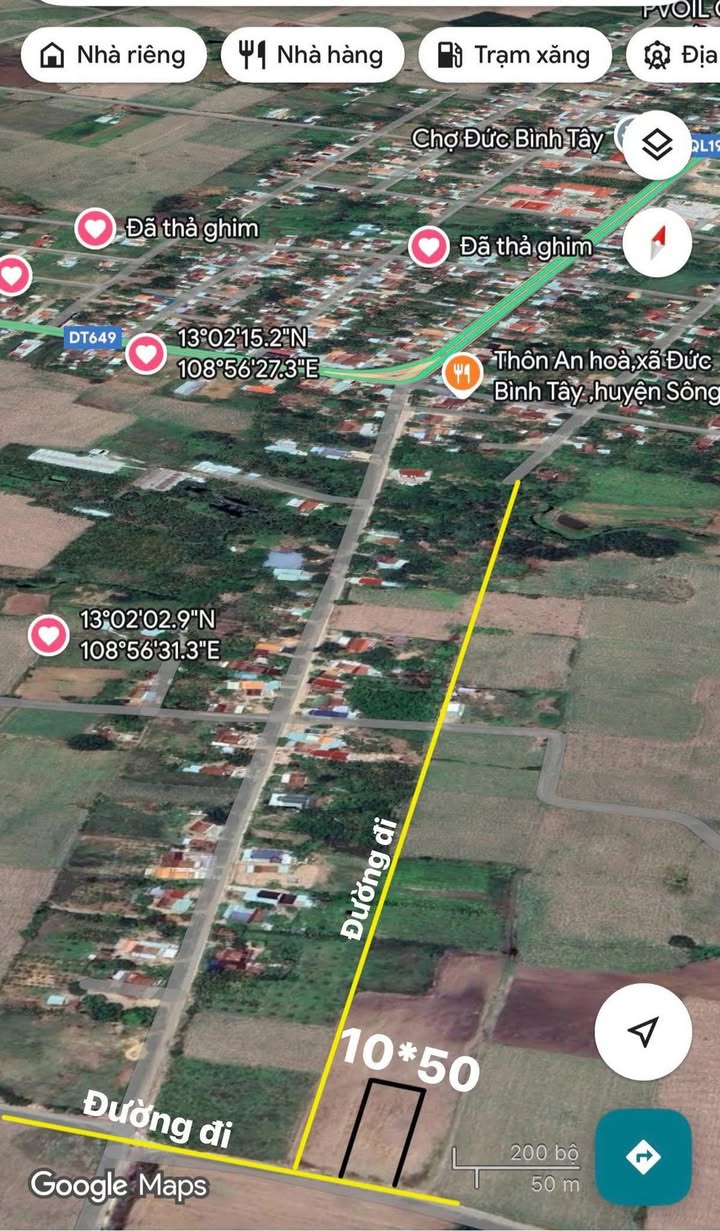
Task: Open the map layers button
Action: pos(656,146)
